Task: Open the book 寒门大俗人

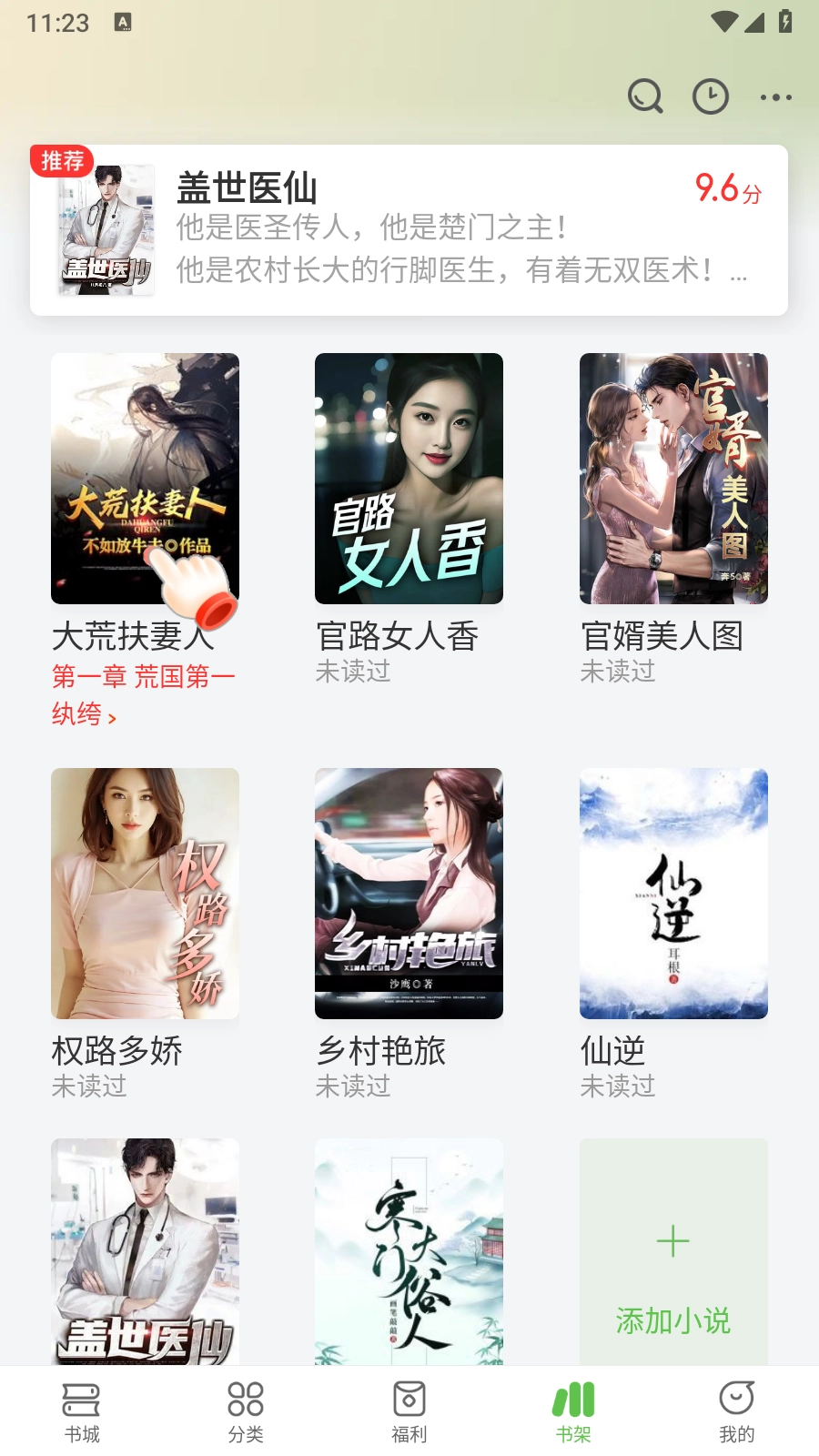Action: 409,1251
